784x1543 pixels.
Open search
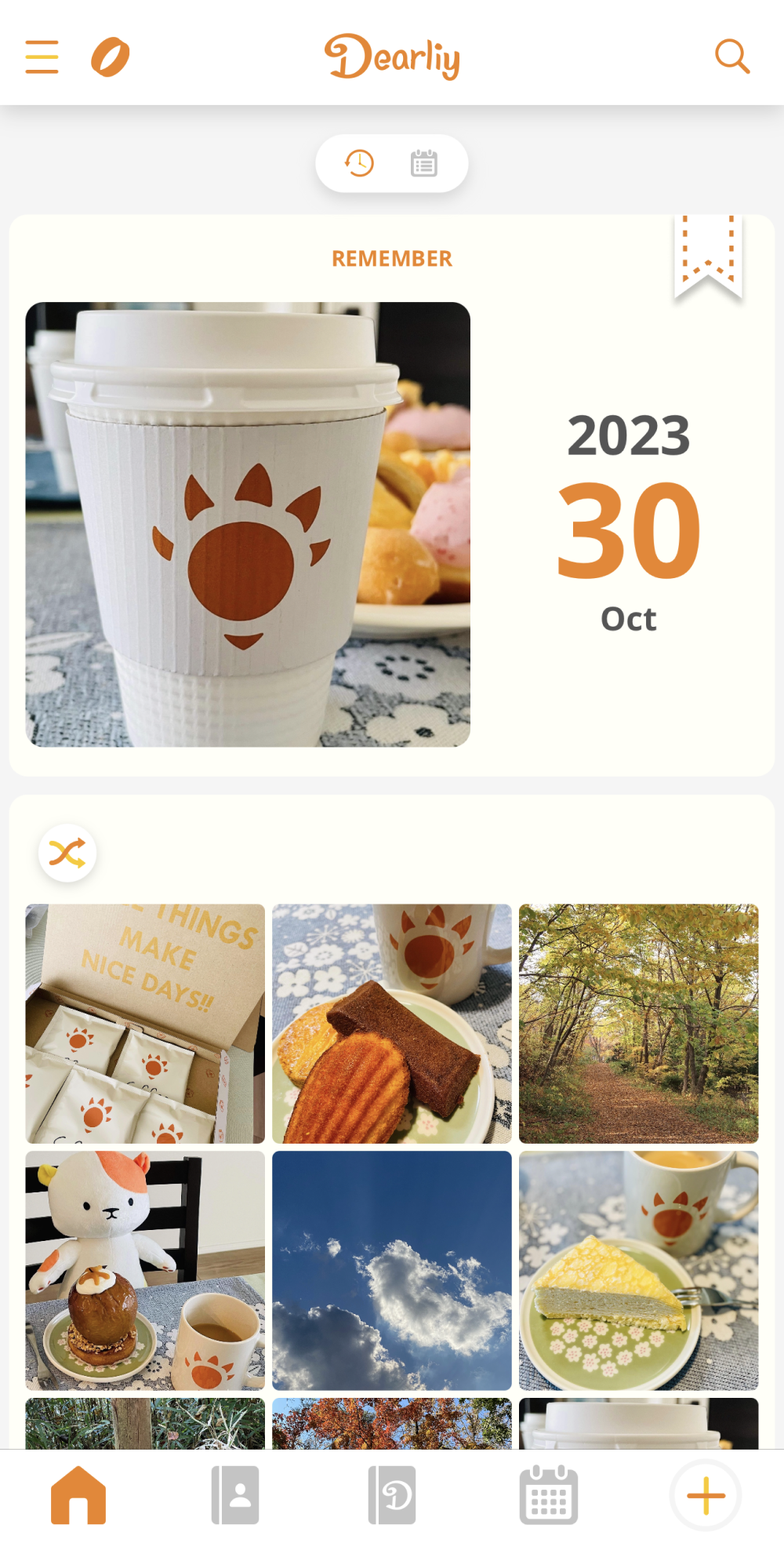click(x=731, y=56)
